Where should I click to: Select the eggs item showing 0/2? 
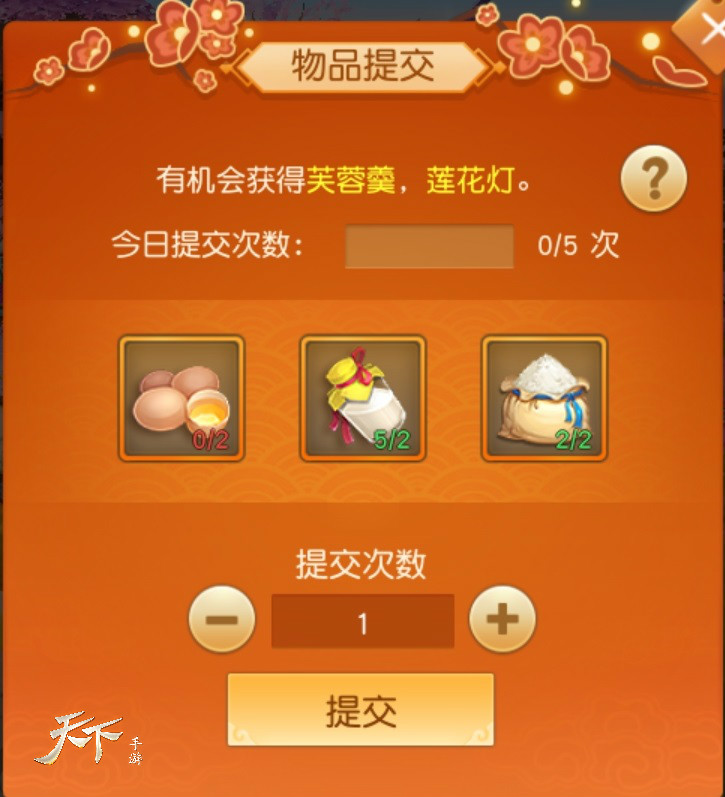(181, 398)
